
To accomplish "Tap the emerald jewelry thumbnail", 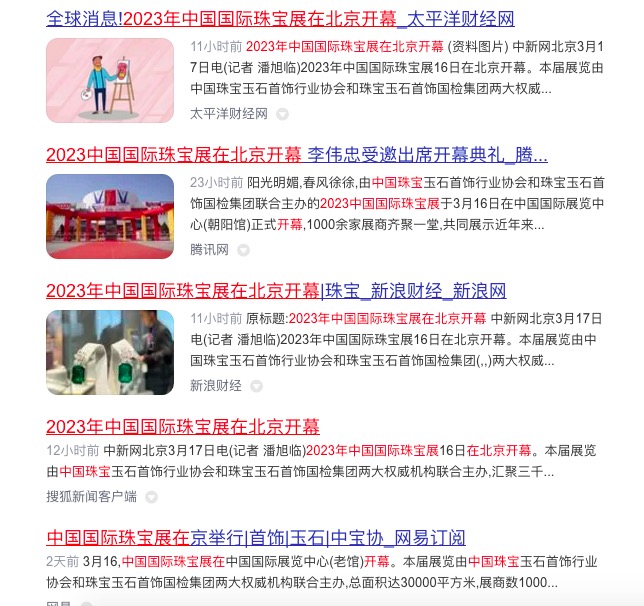I will click(110, 353).
